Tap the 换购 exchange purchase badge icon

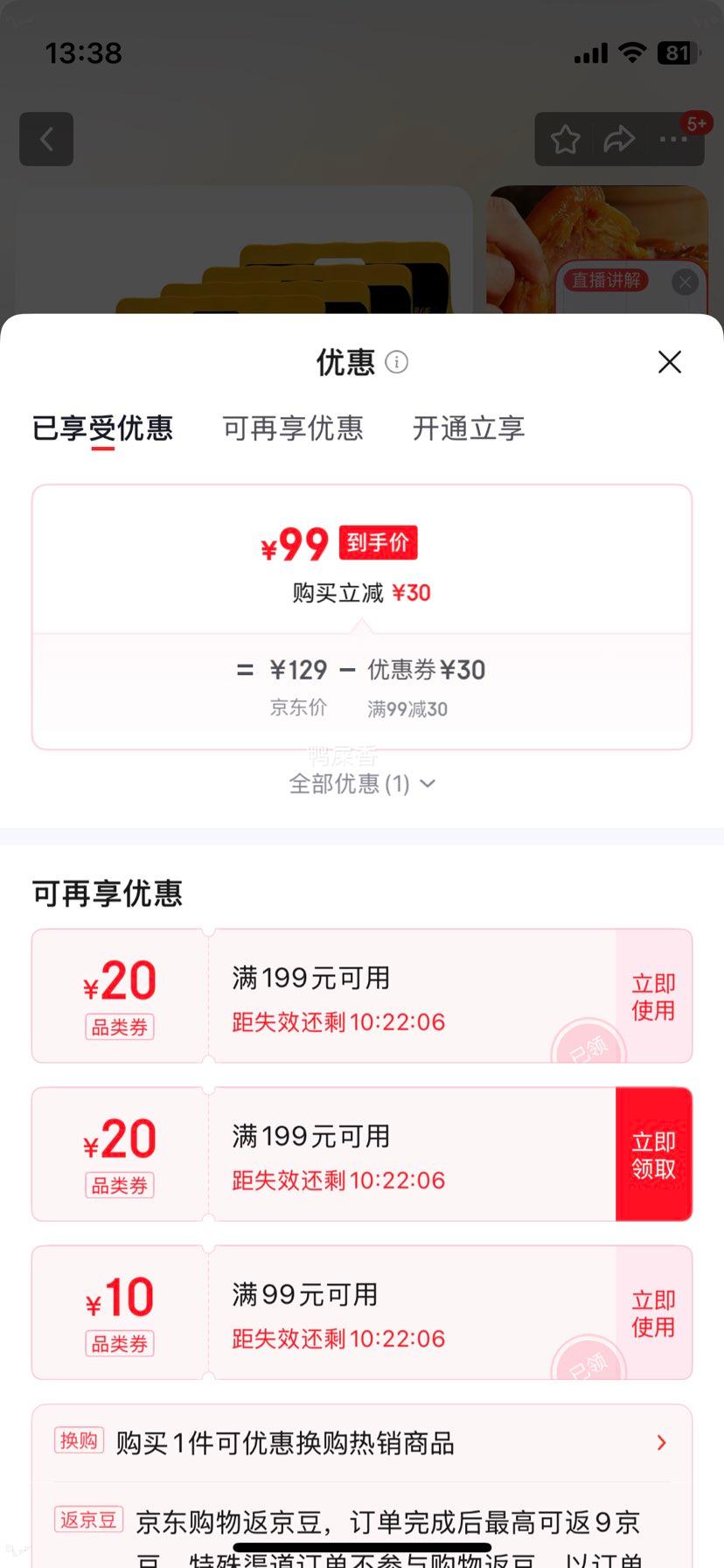pos(78,1439)
